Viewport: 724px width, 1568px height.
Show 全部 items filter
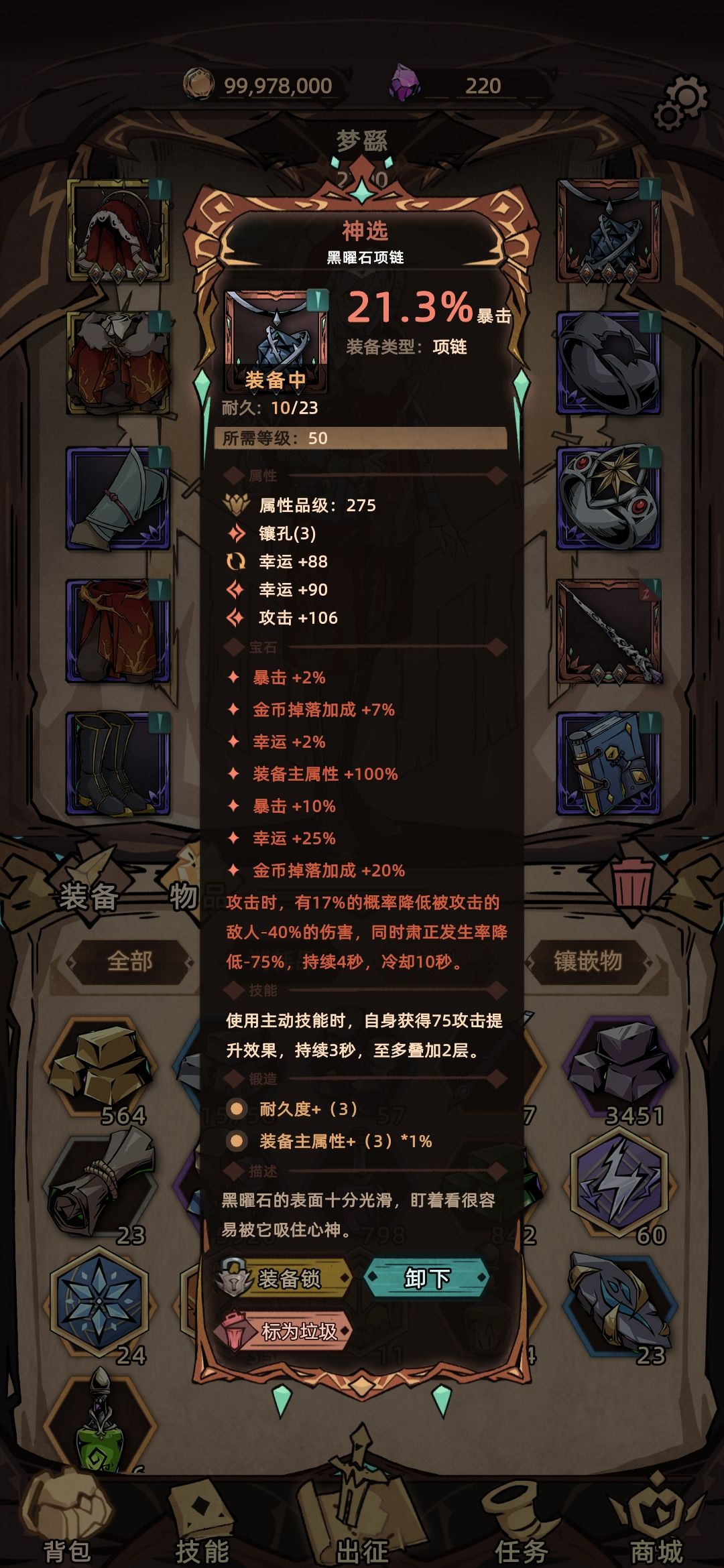pyautogui.click(x=130, y=962)
